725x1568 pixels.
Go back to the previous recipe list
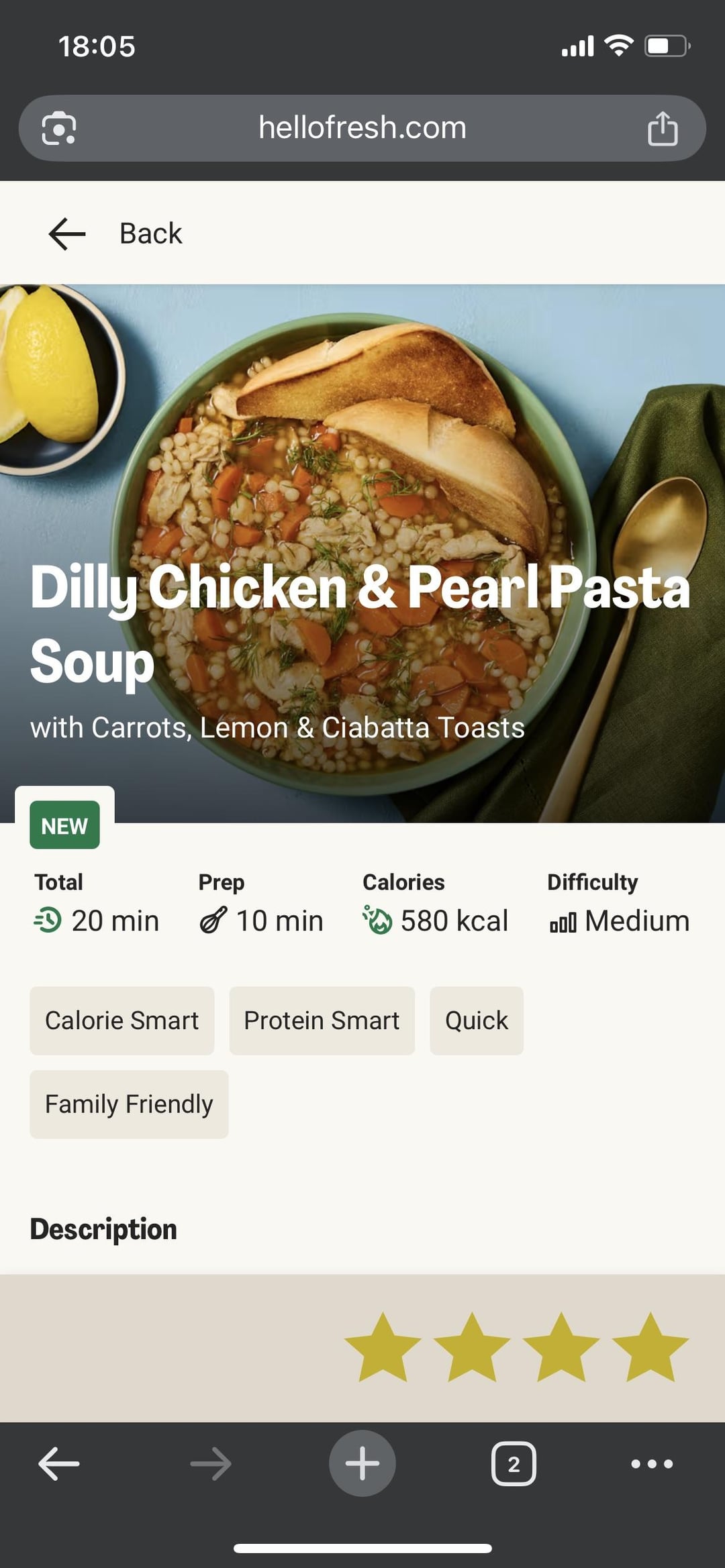(x=114, y=233)
